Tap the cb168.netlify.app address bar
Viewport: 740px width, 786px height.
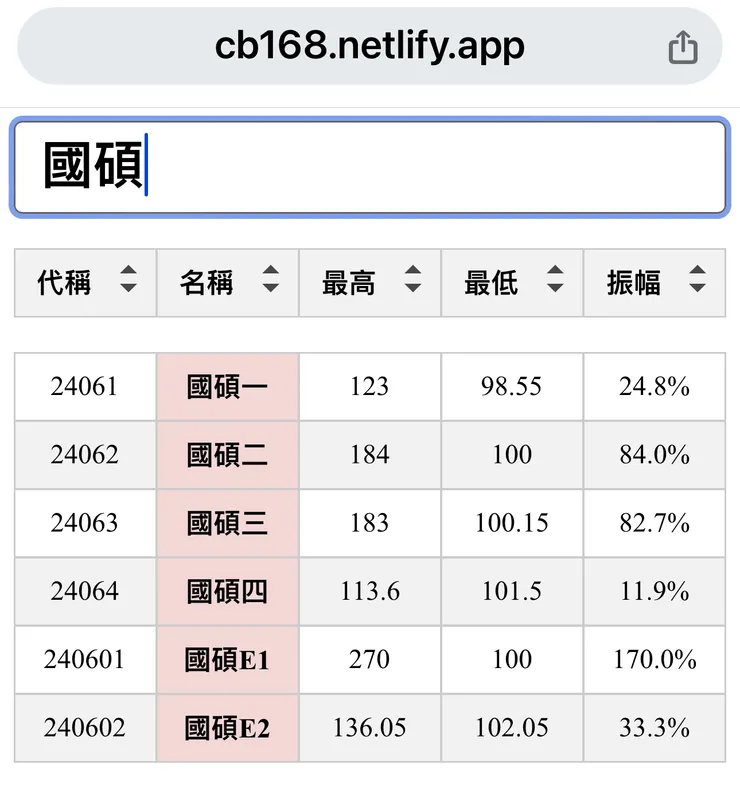click(x=370, y=45)
